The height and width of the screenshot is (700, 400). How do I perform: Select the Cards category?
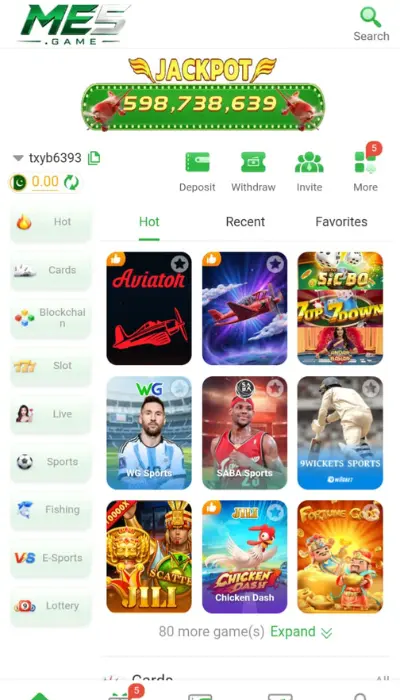pos(50,271)
